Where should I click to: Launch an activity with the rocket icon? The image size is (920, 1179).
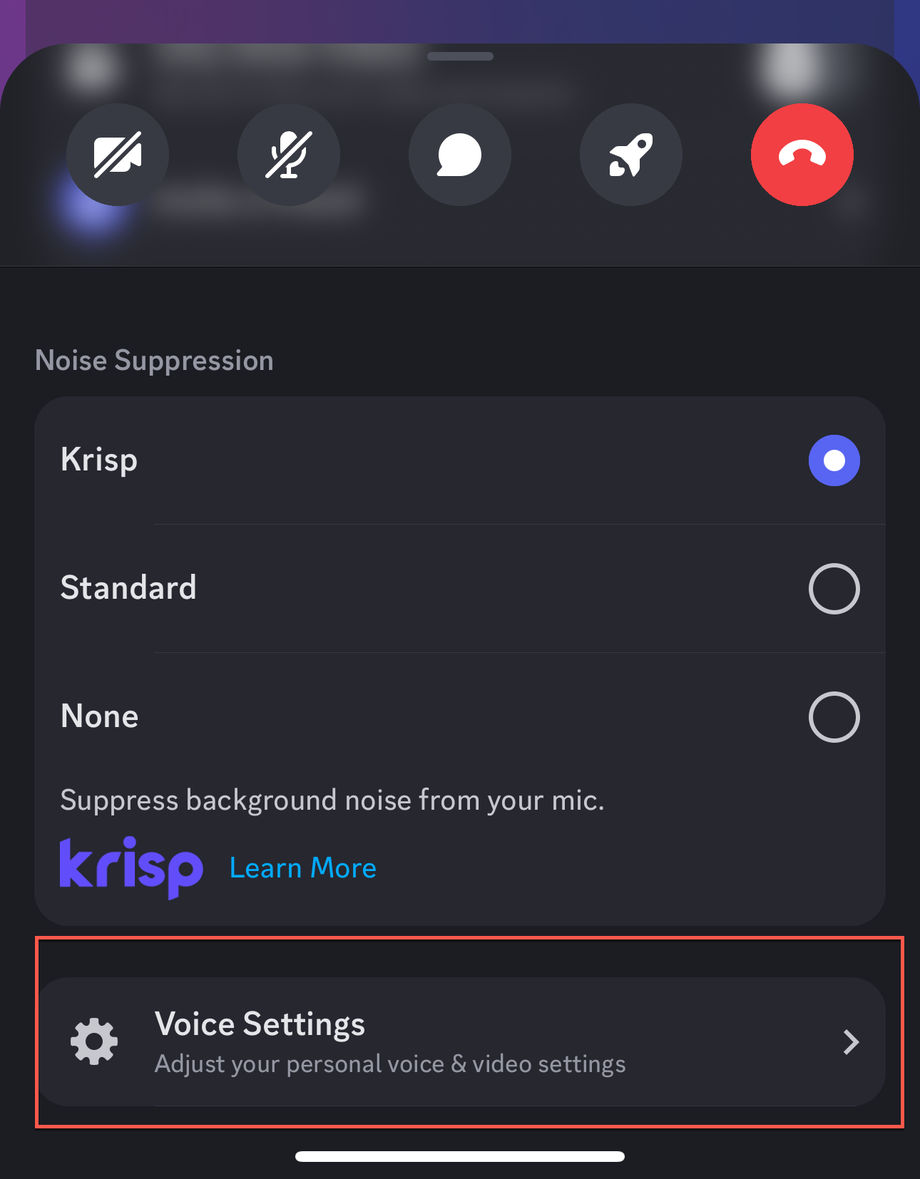[x=631, y=155]
